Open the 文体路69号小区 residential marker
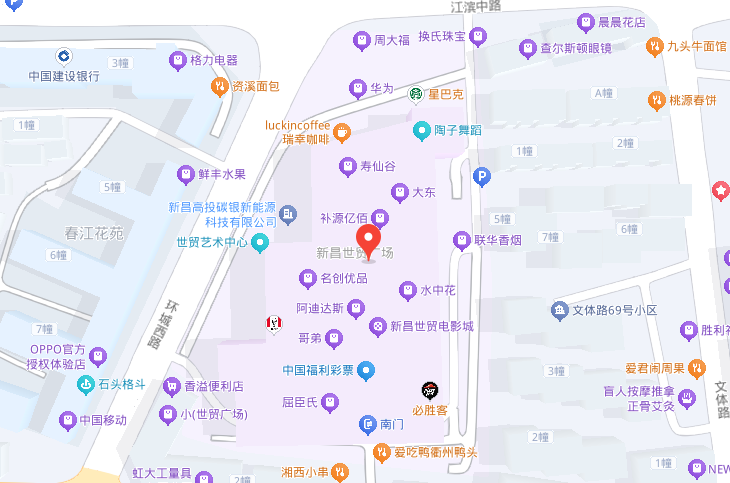730x483 pixels. (x=559, y=310)
